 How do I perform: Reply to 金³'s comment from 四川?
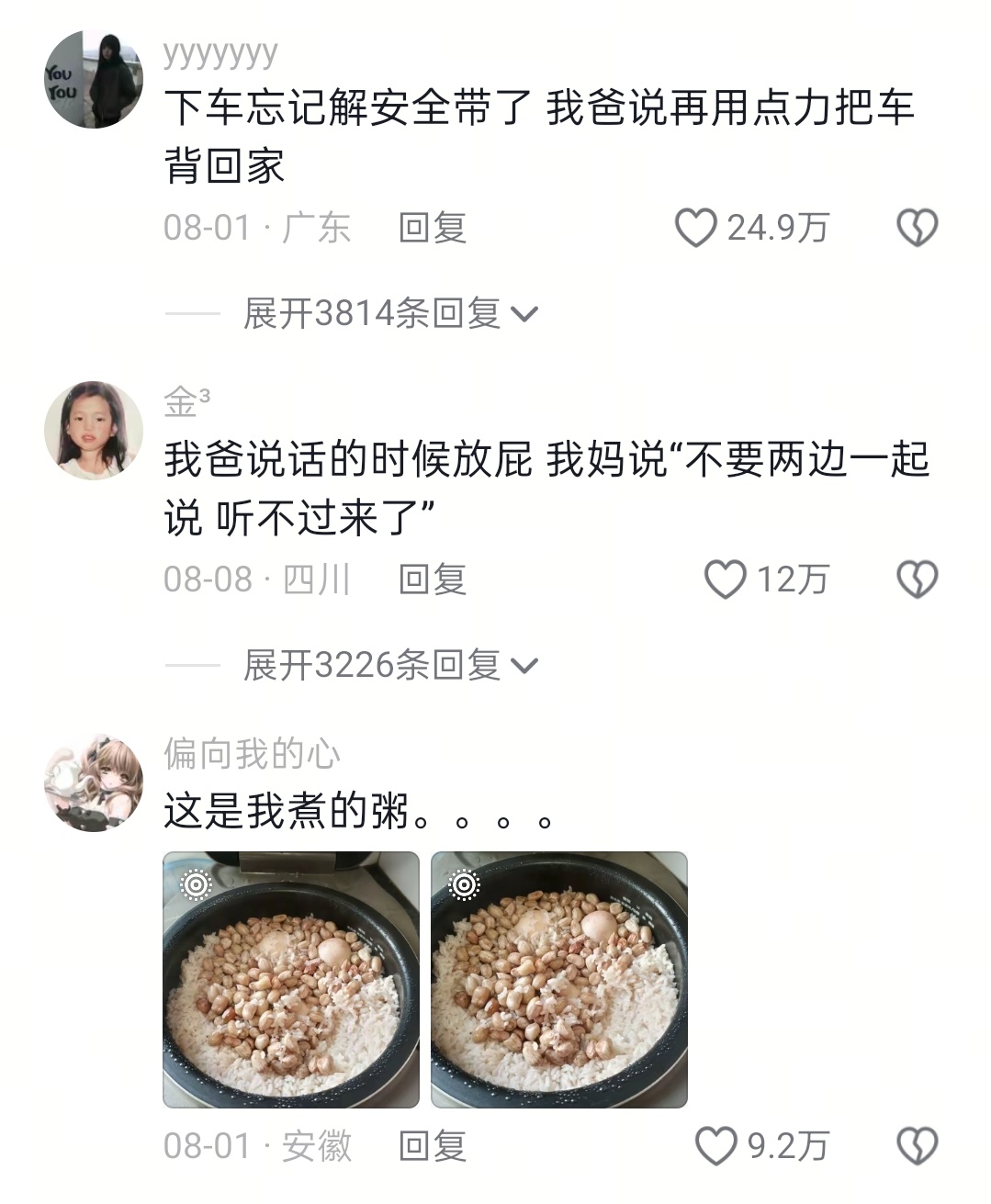[x=433, y=579]
